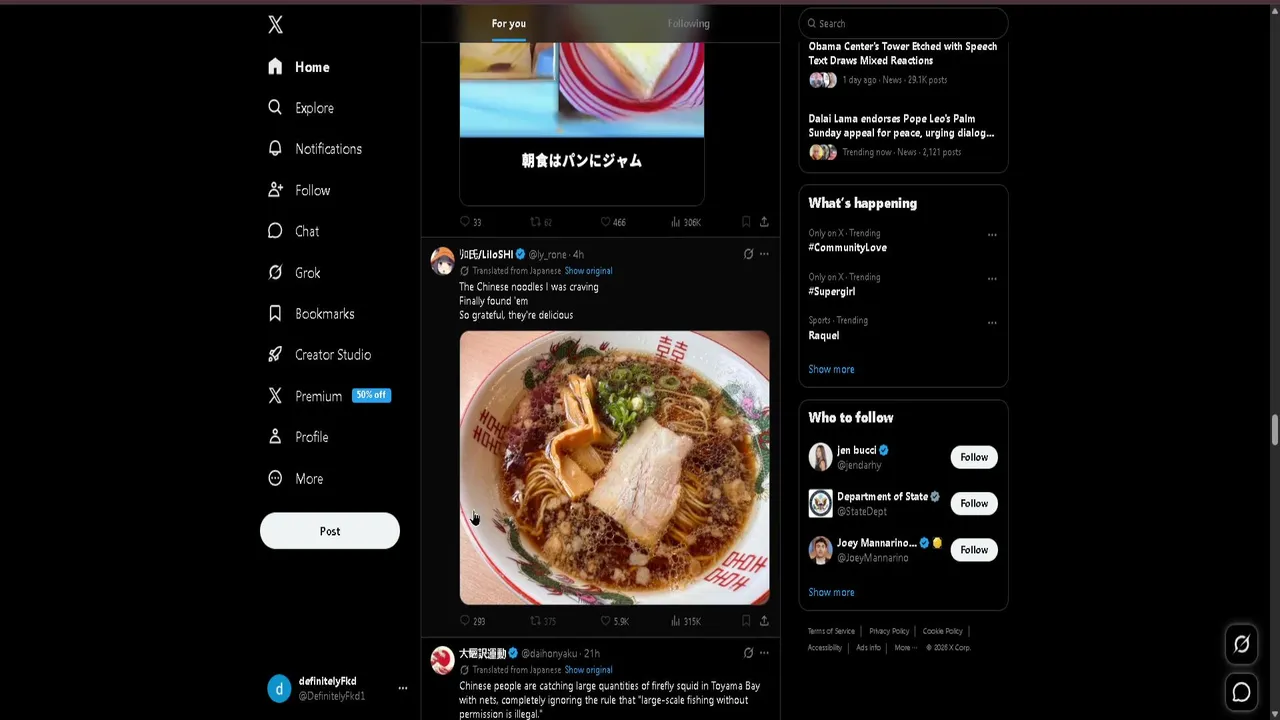1280x720 pixels.
Task: Share the Chinese noodles post
Action: click(x=764, y=621)
